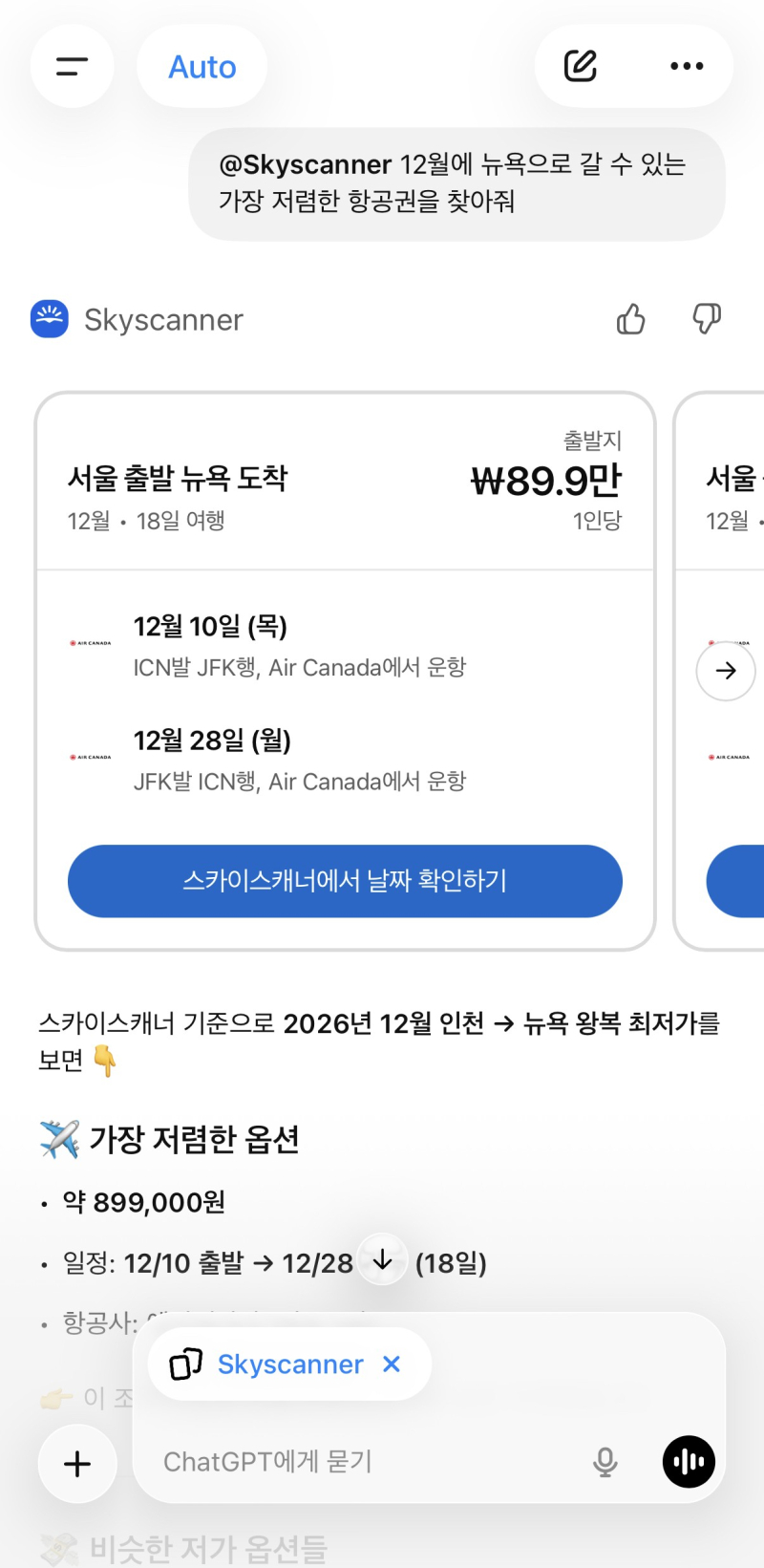
Task: Give the Skyscanner response a thumbs up
Action: click(630, 319)
